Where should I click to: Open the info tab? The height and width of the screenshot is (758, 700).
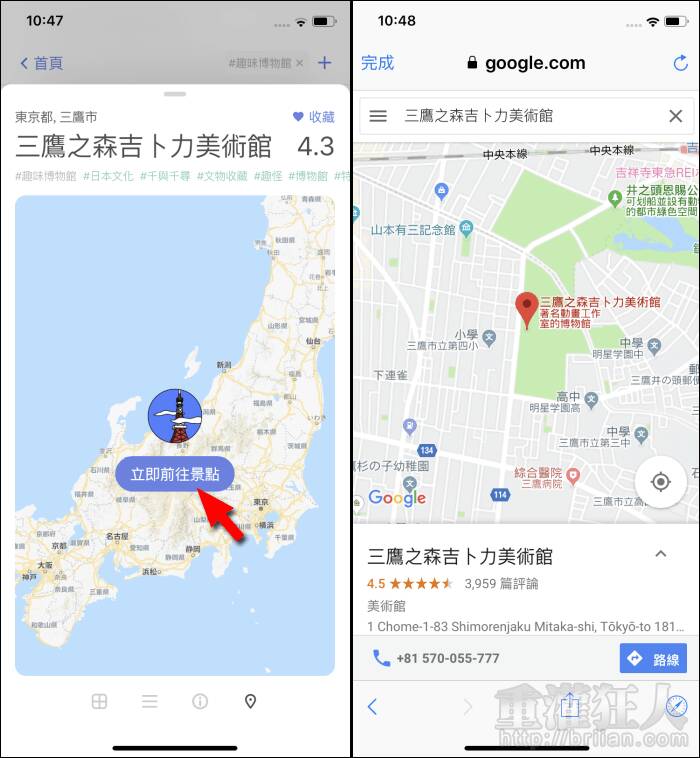pos(200,702)
